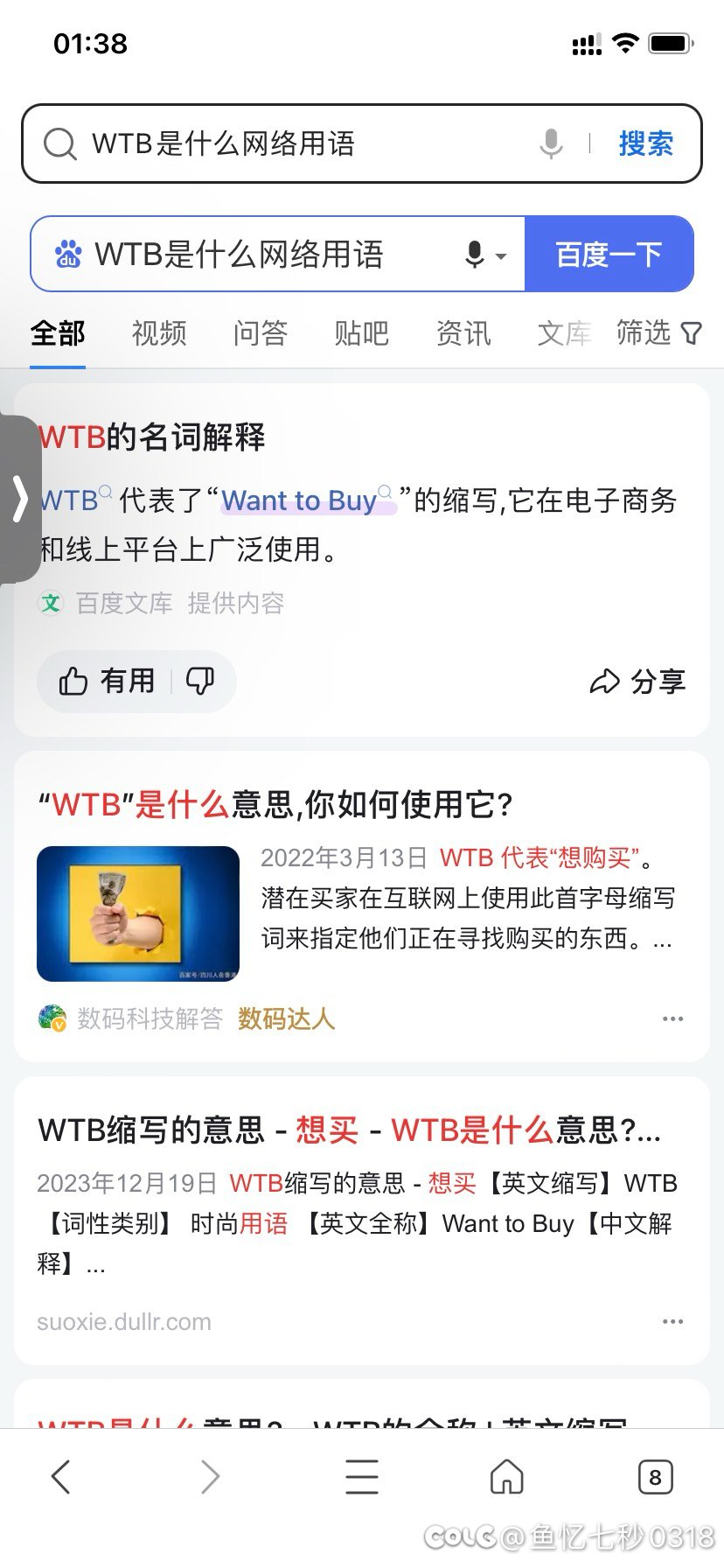Open the tab switcher showing 8 tabs
724x1568 pixels.
655,1477
